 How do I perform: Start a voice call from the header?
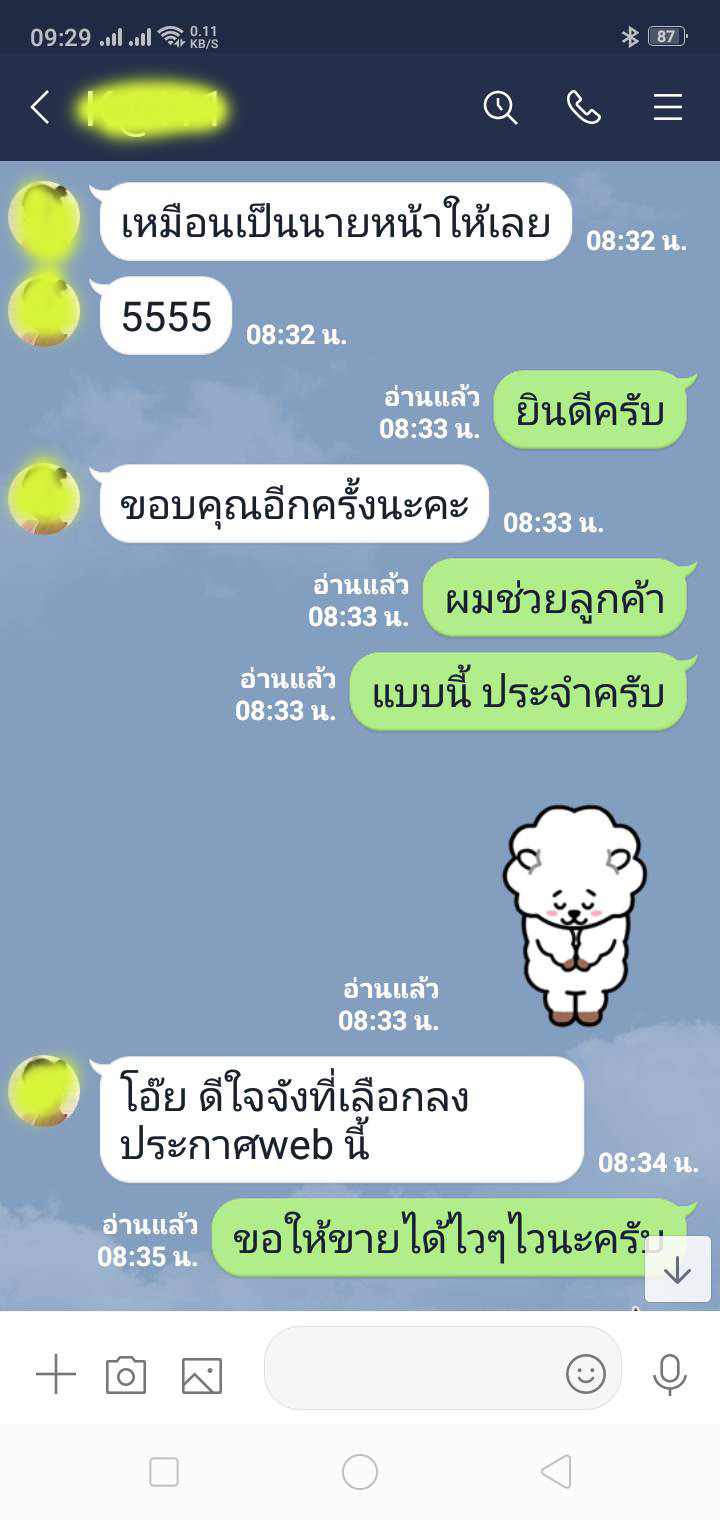tap(584, 107)
